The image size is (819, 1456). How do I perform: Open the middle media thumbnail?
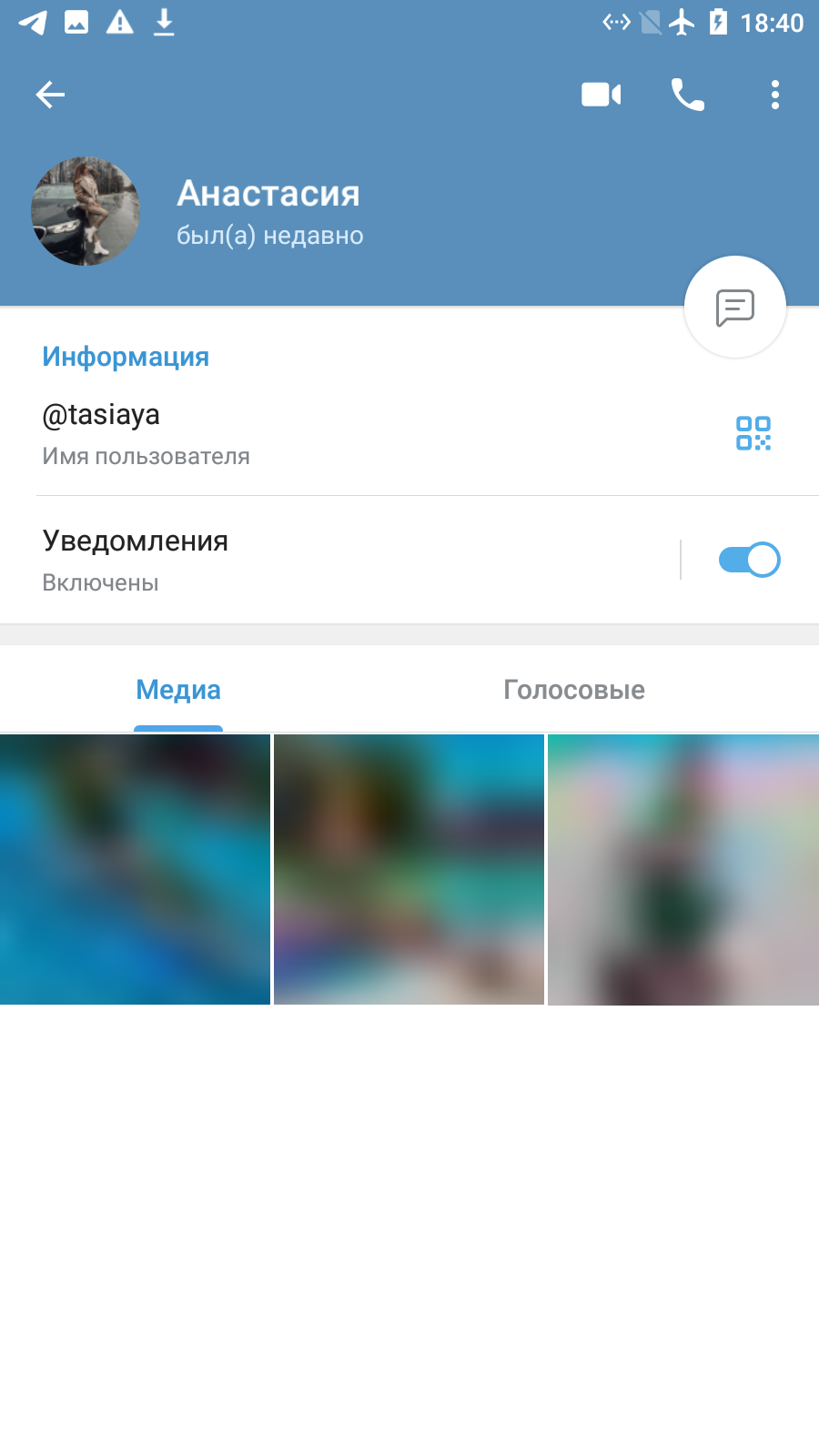(409, 870)
